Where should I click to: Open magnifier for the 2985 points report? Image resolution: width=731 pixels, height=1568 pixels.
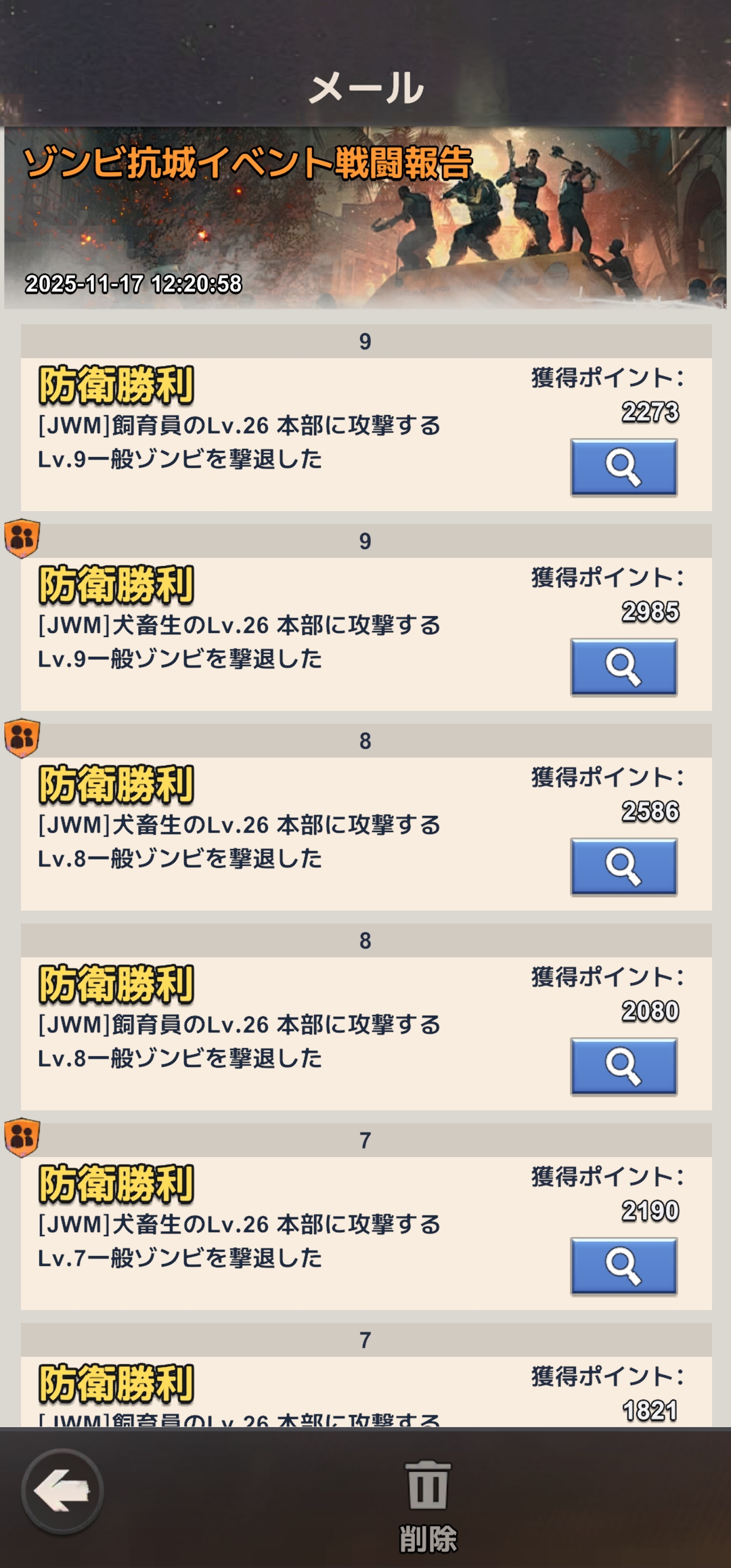(x=623, y=667)
